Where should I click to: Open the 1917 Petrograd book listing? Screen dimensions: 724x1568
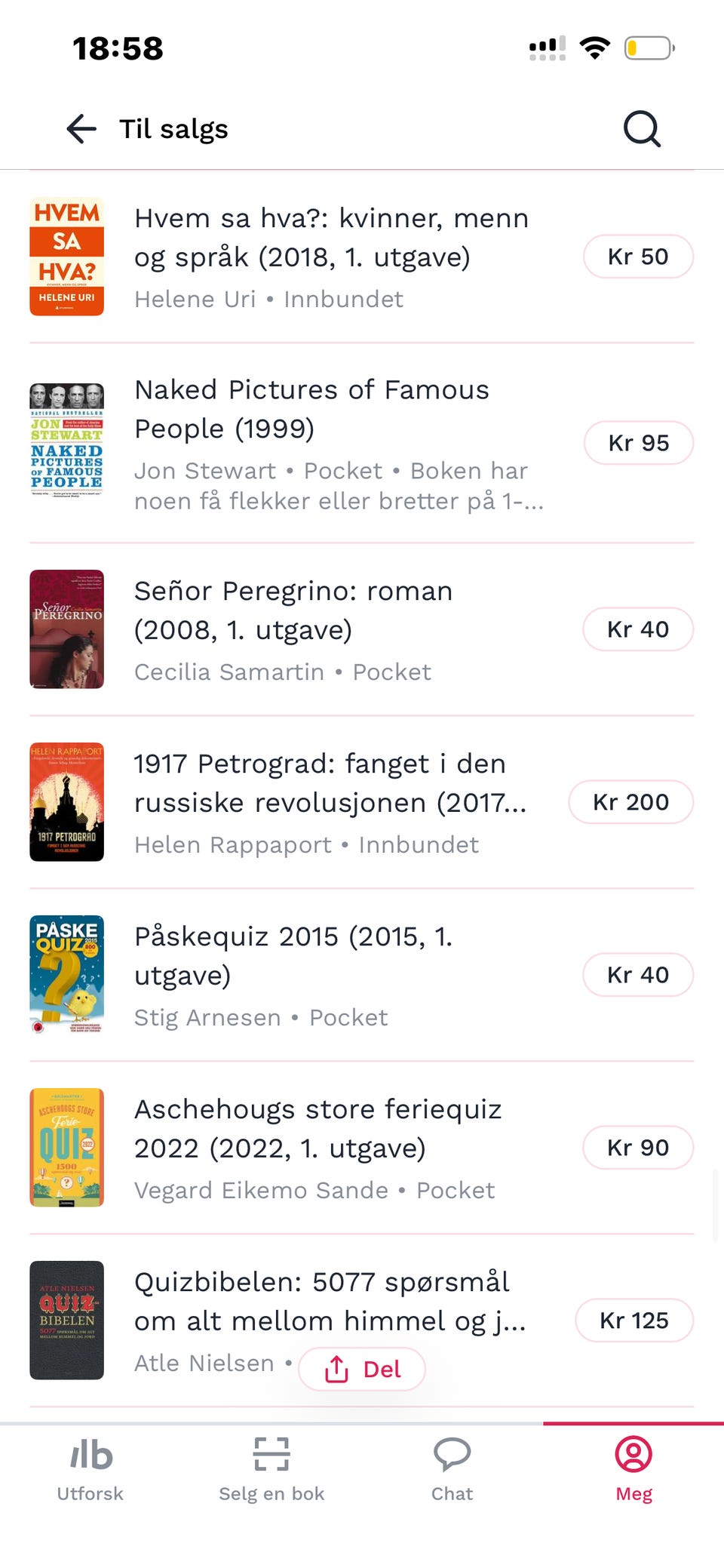point(362,802)
